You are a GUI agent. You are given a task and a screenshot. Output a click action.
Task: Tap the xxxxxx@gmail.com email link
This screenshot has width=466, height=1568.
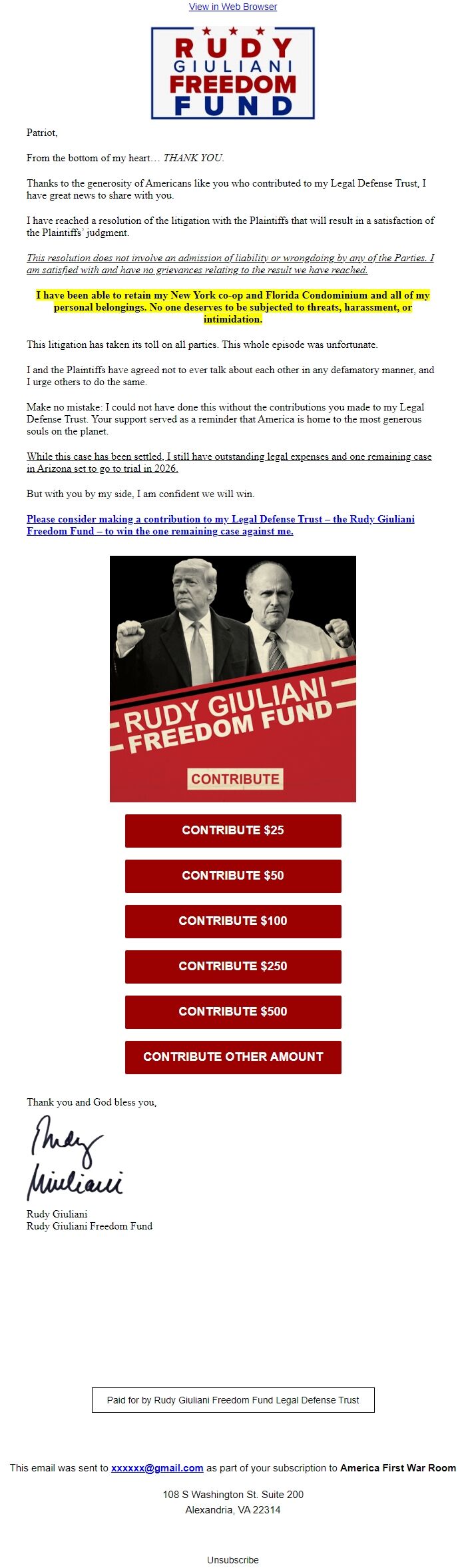[157, 1467]
